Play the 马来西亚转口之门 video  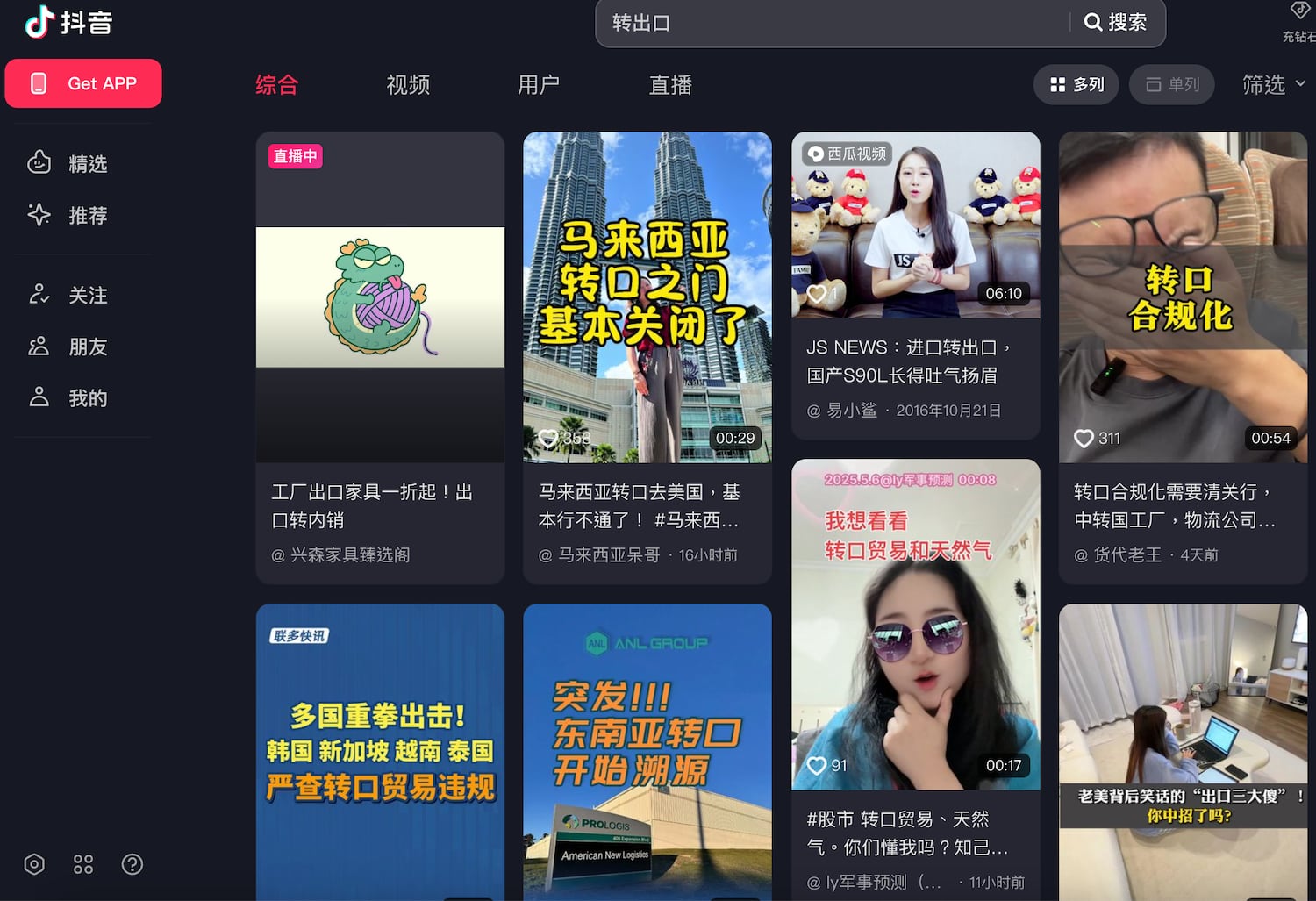[x=647, y=298]
